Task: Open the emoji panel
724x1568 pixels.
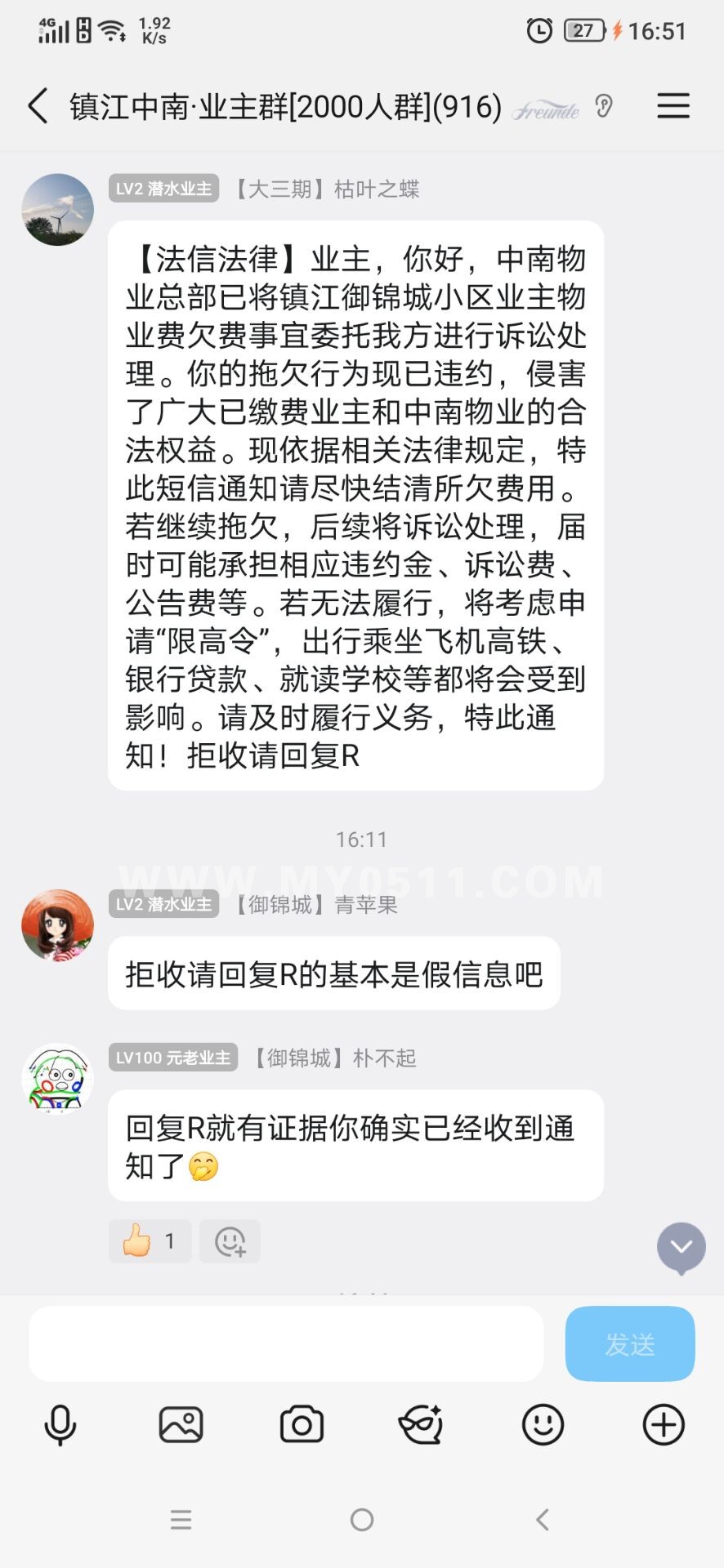Action: pos(543,1425)
